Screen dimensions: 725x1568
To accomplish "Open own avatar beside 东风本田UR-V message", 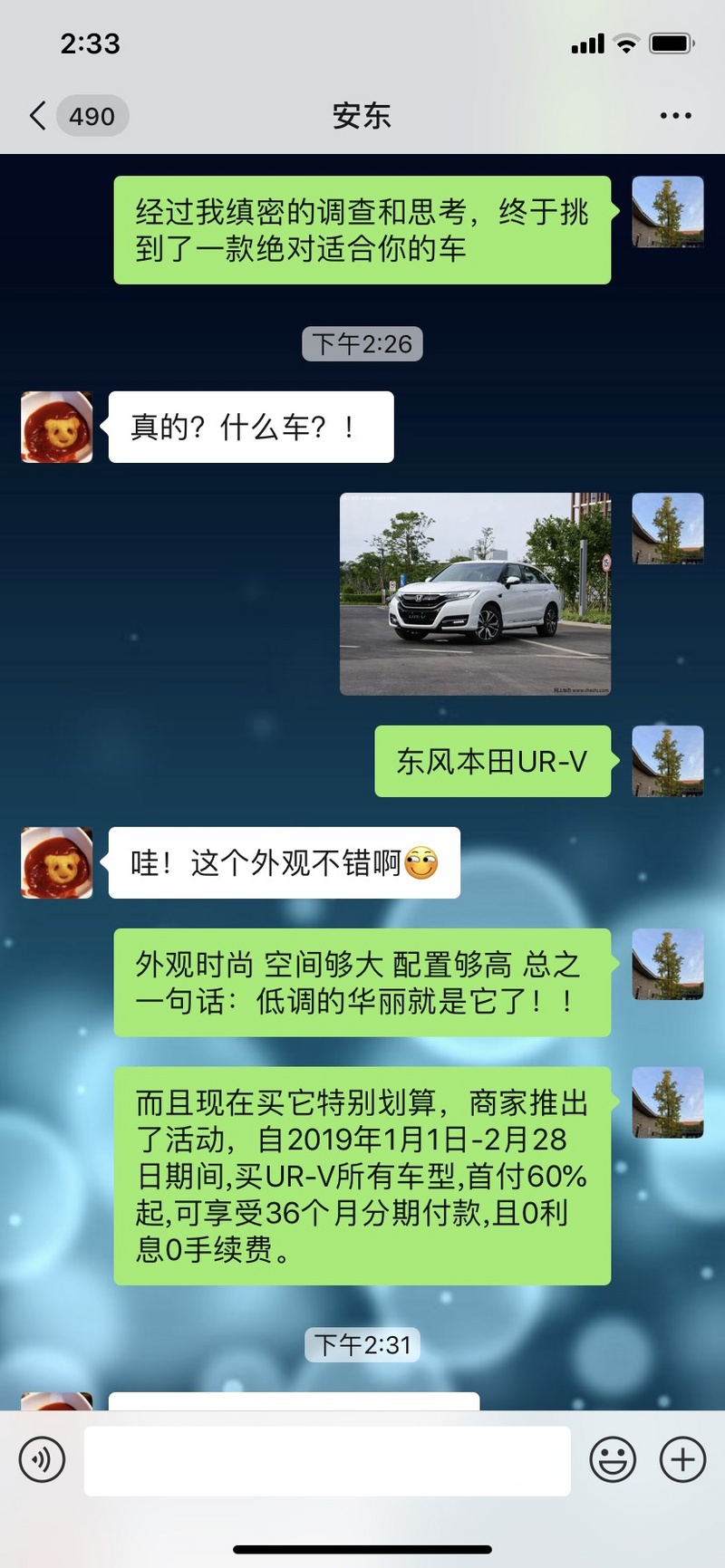I will coord(667,761).
